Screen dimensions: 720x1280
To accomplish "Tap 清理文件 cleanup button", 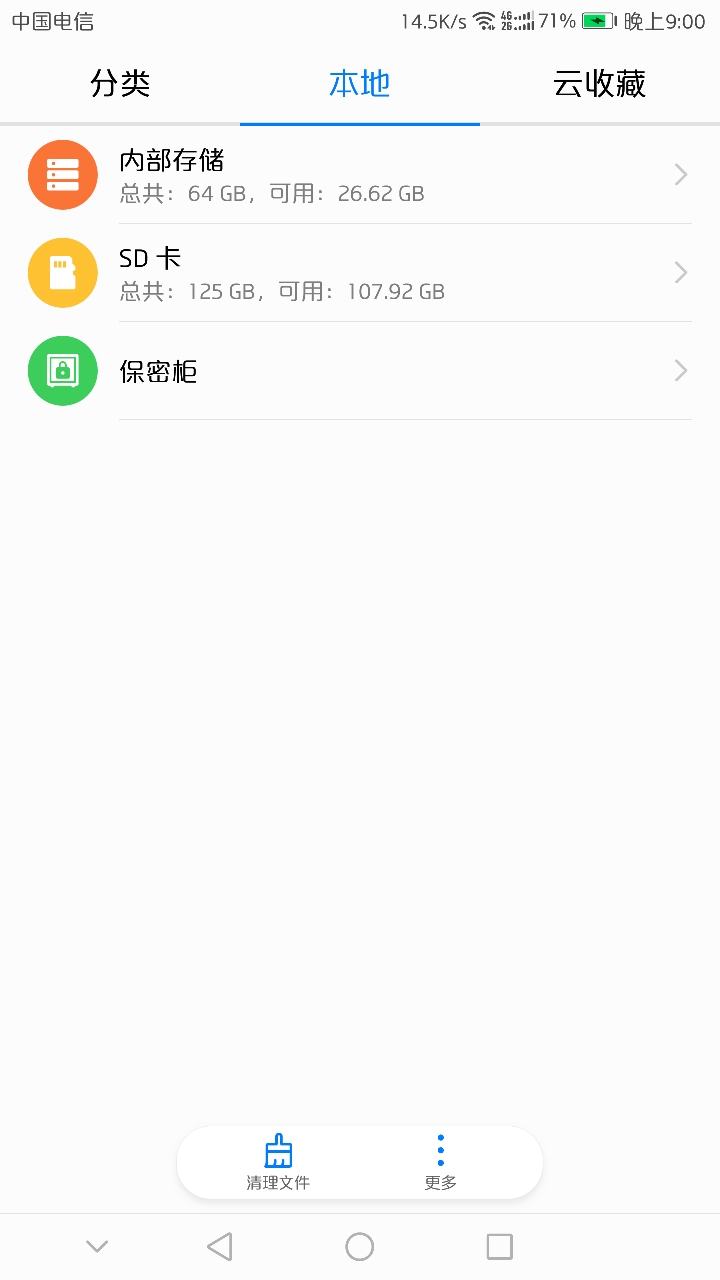I will pos(278,1163).
